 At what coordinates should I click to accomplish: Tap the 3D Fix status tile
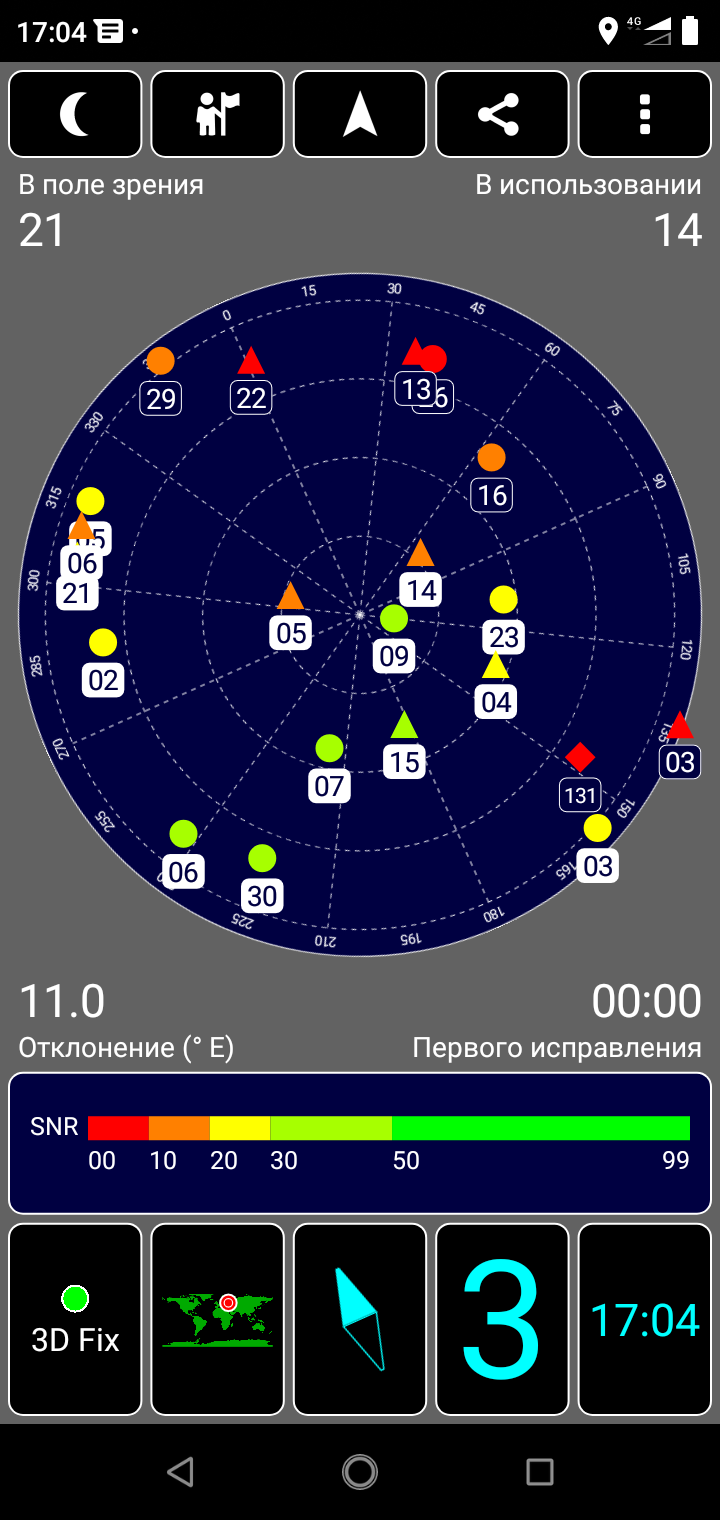(x=75, y=1319)
